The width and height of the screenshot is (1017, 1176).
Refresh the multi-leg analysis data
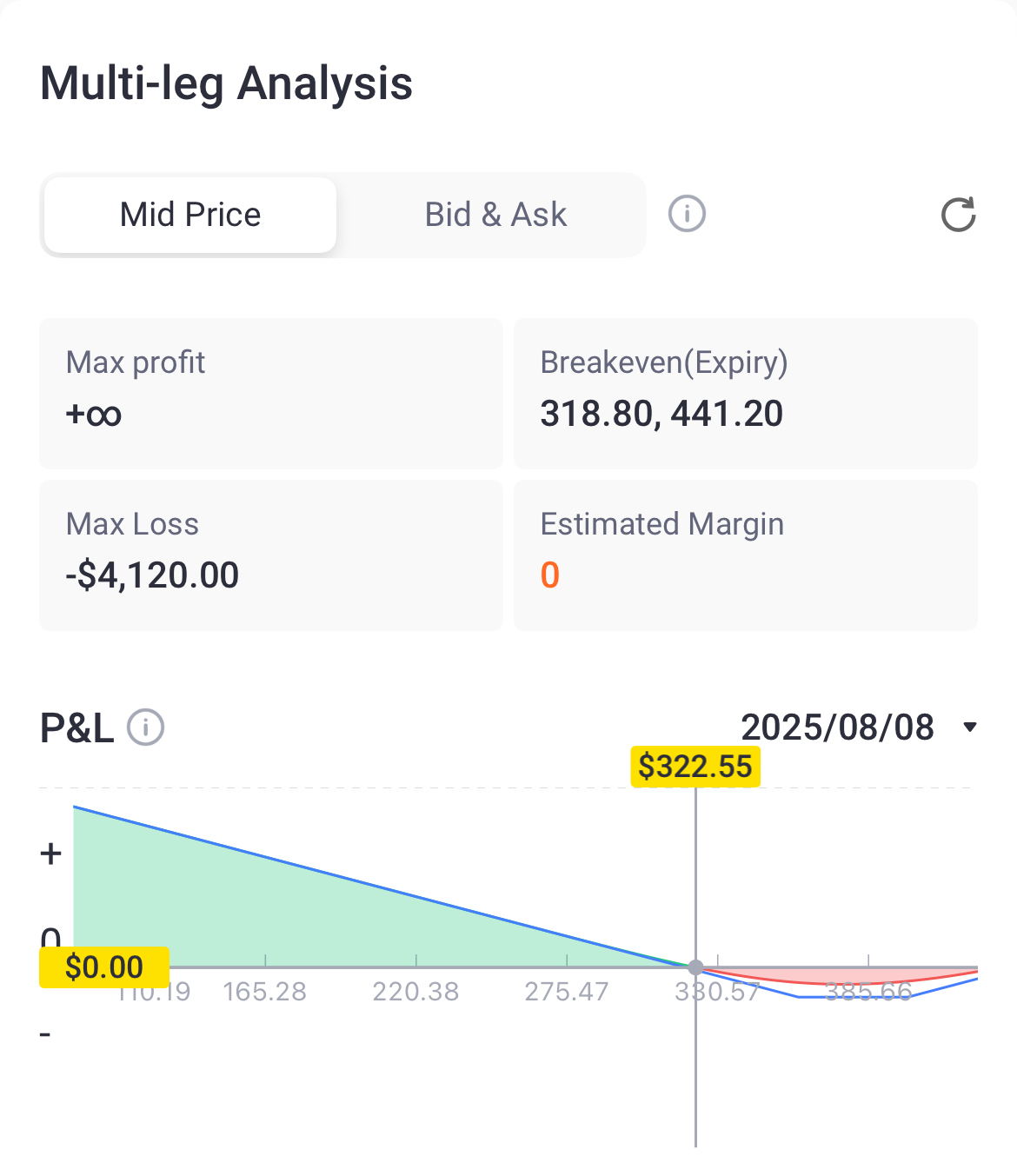957,216
